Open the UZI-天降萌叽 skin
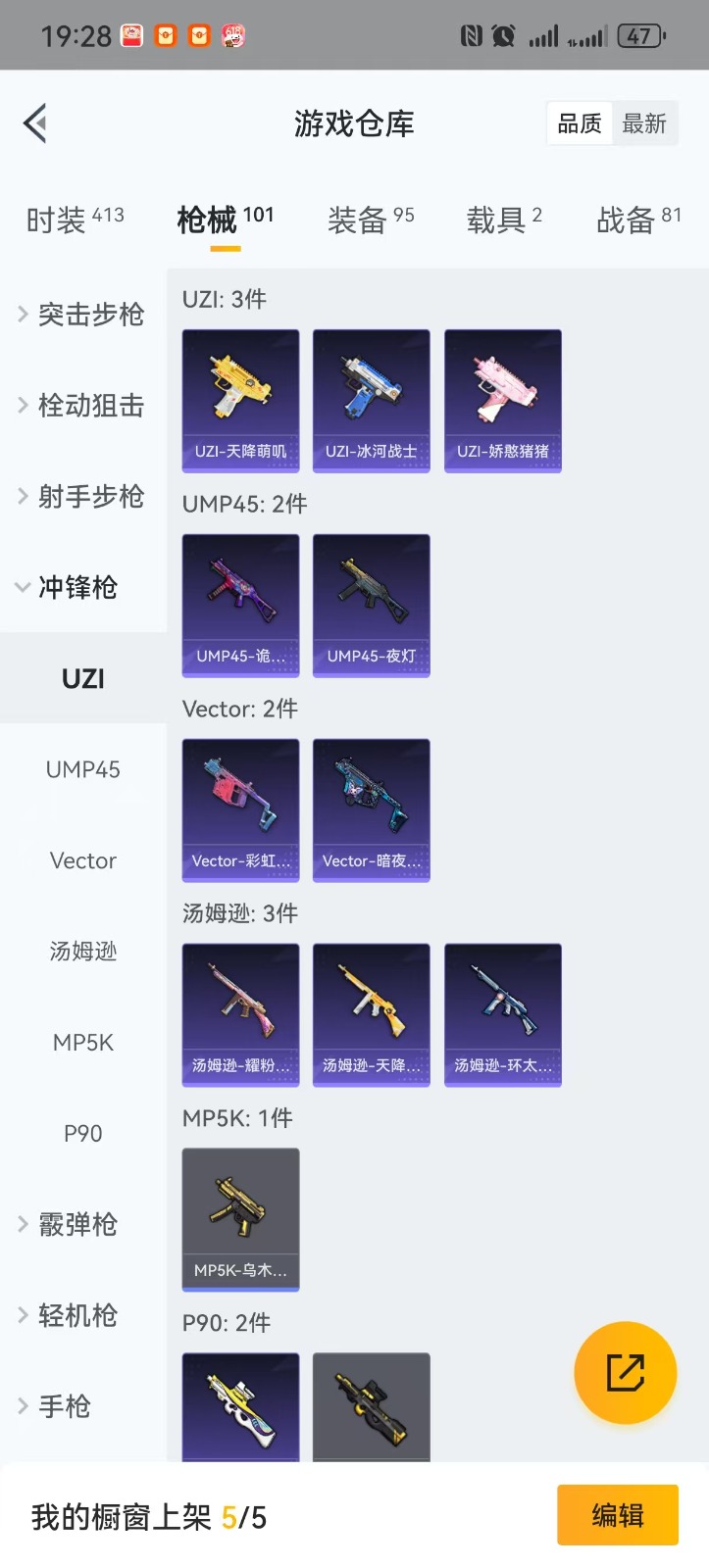709x1568 pixels. (240, 400)
